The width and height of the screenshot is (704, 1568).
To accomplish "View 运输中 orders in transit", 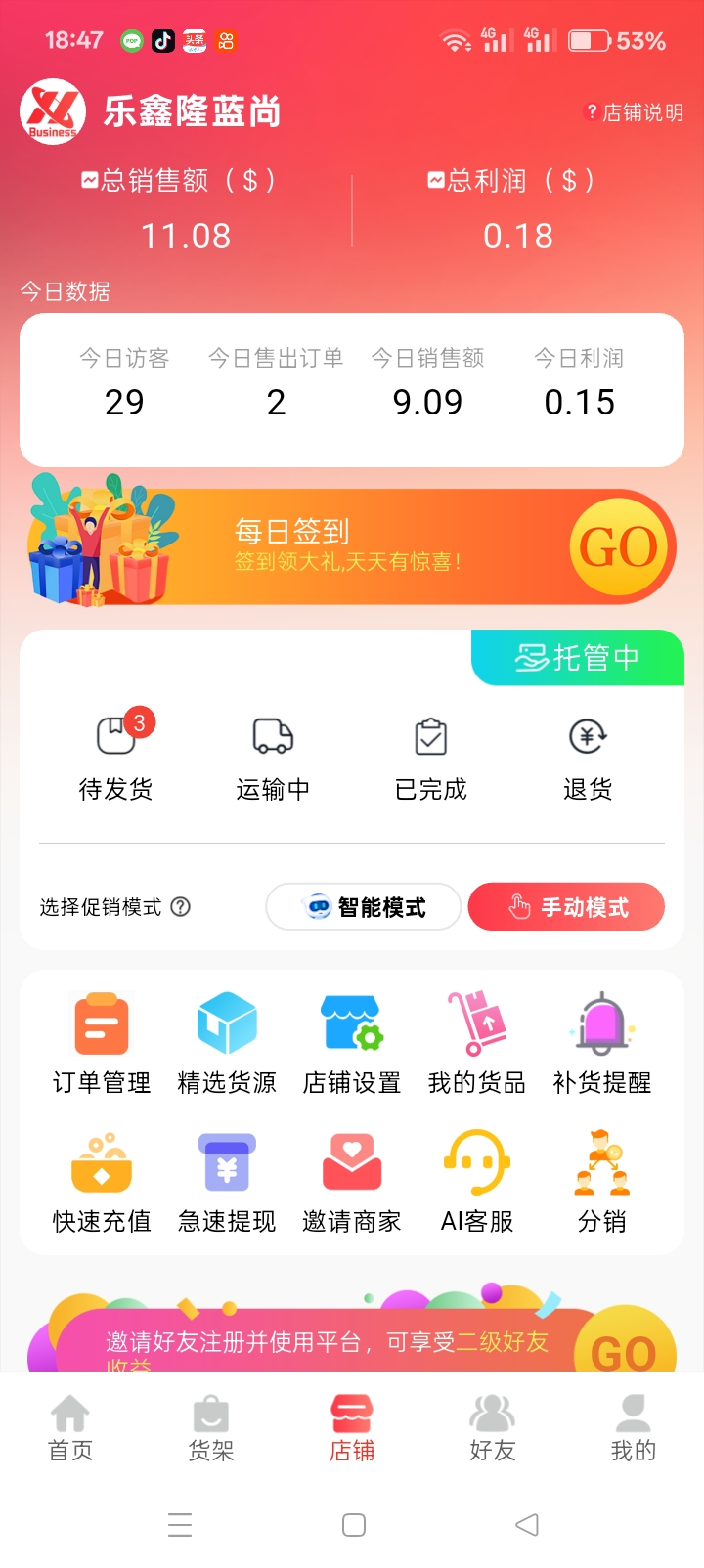I will pyautogui.click(x=273, y=758).
